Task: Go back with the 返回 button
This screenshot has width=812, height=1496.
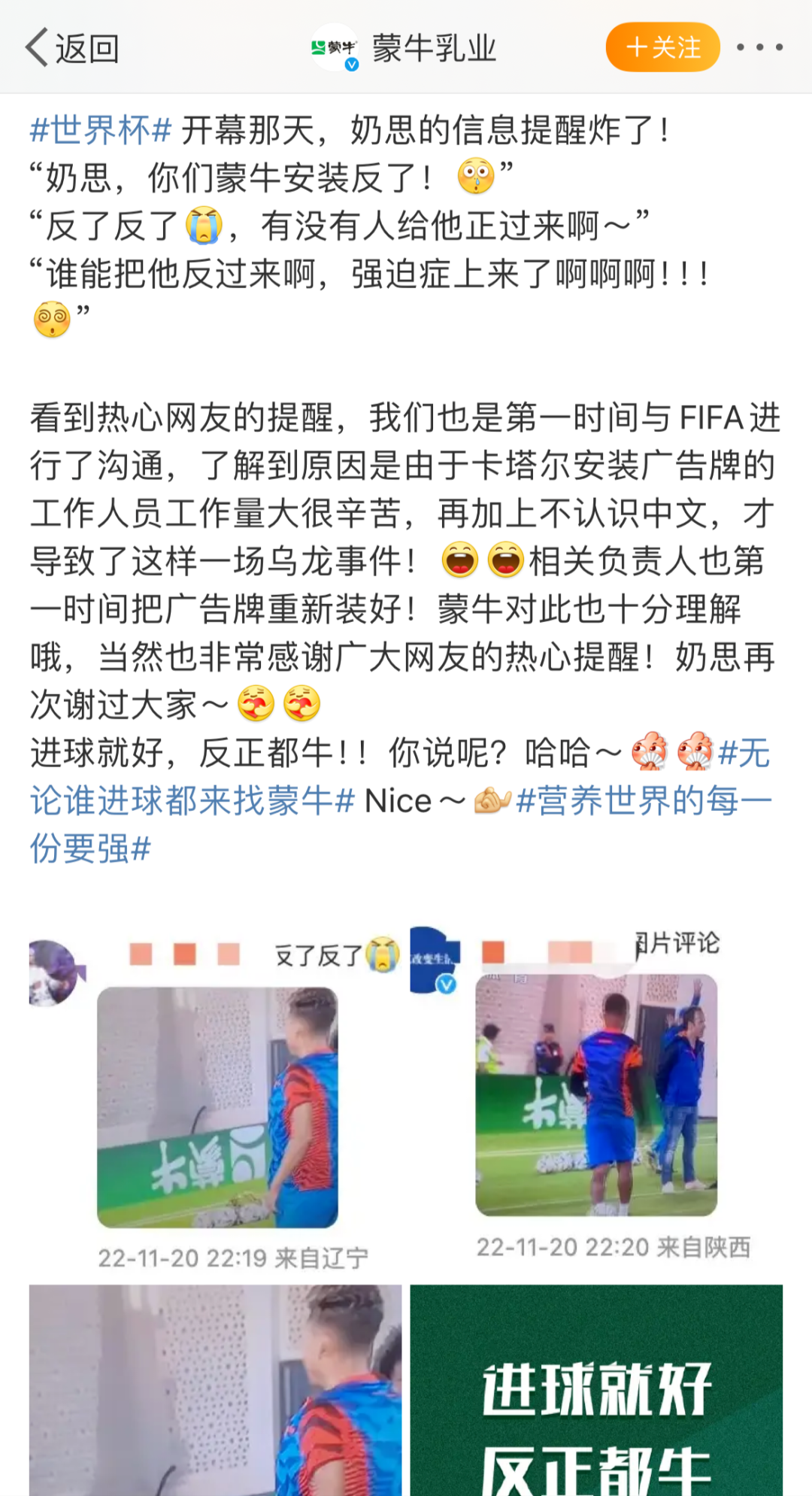Action: 73,48
